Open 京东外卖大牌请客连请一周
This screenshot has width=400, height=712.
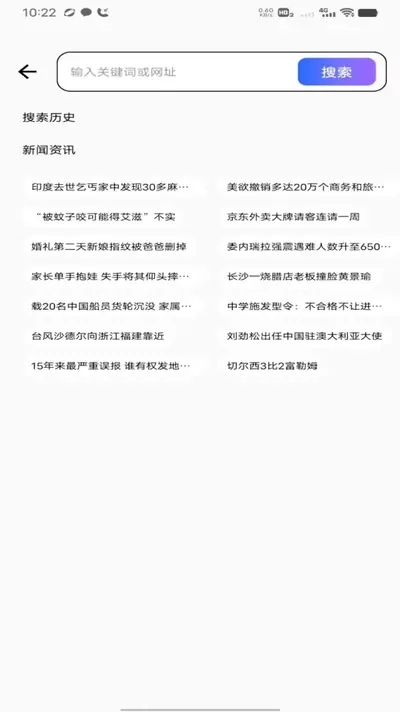[x=293, y=217]
